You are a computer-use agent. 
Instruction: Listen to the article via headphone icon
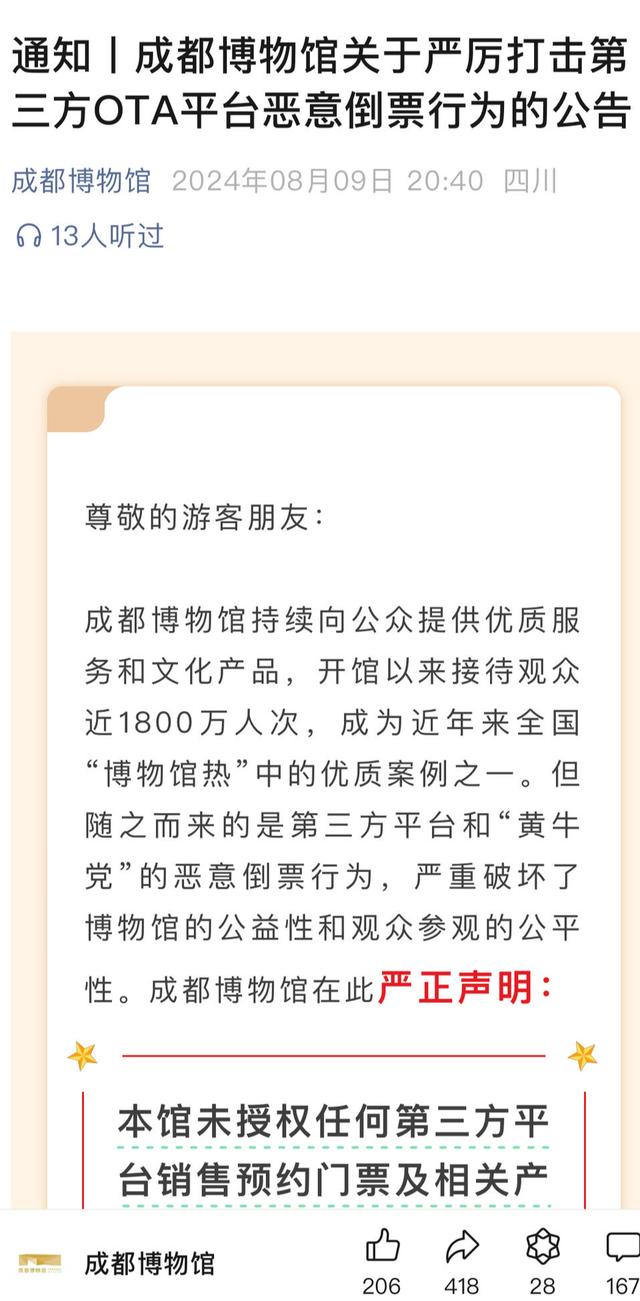click(x=29, y=236)
